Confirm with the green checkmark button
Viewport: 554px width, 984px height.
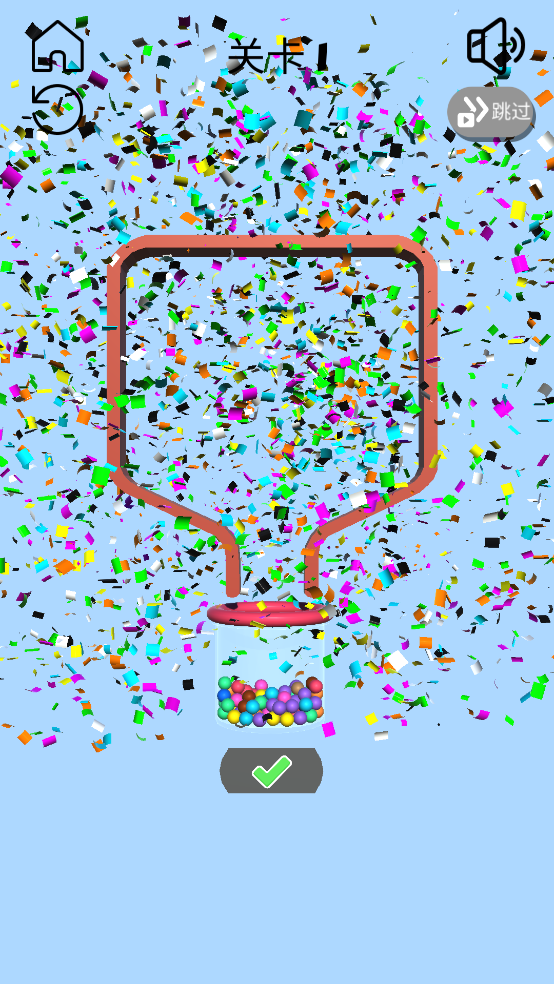(272, 771)
